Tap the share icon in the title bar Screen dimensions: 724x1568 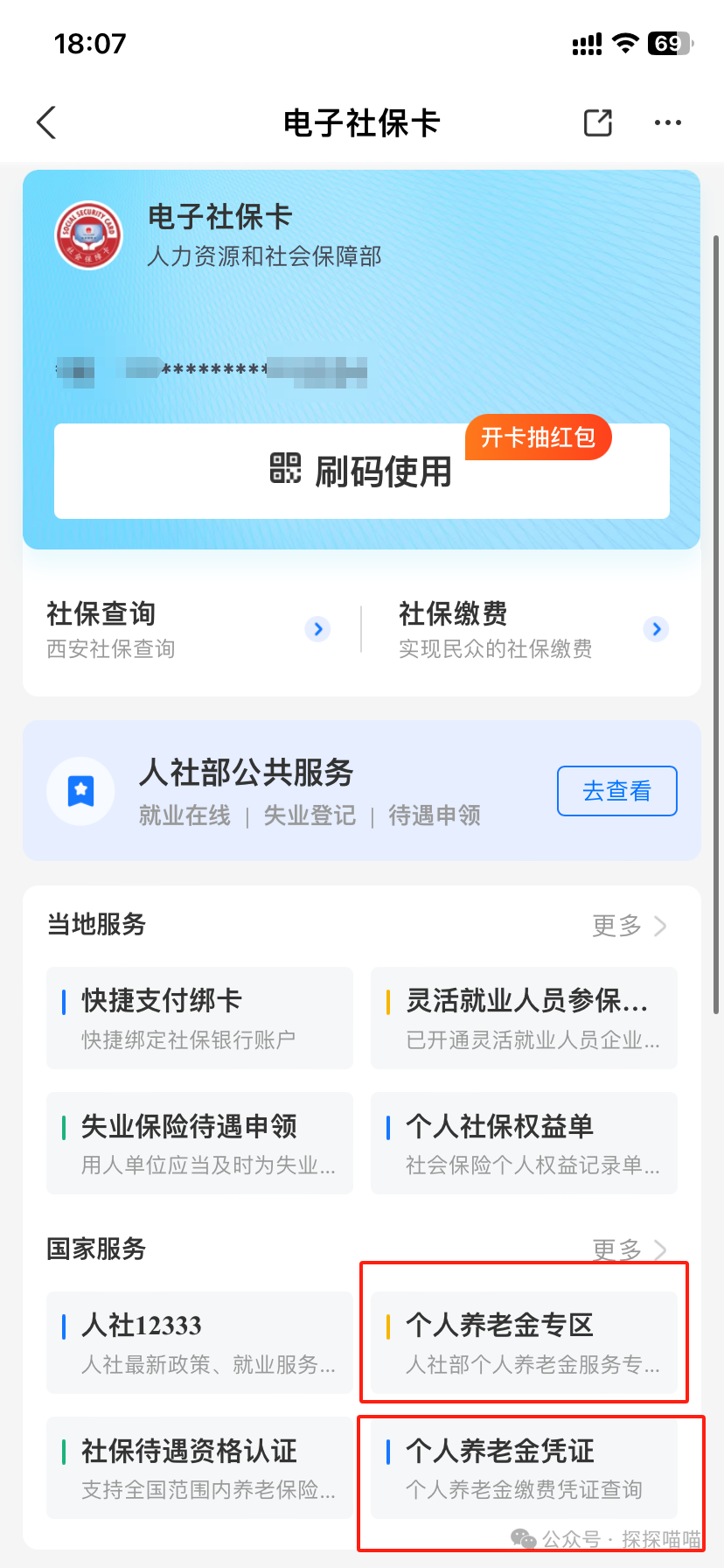[598, 122]
